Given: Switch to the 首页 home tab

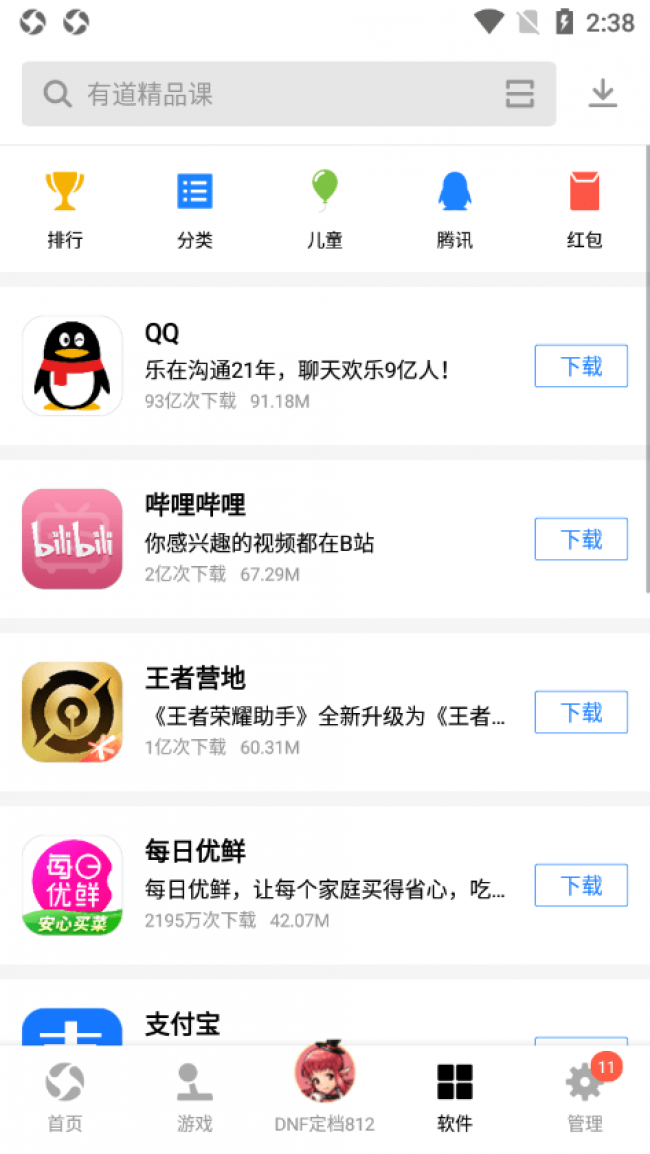Looking at the screenshot, I should (x=65, y=1097).
